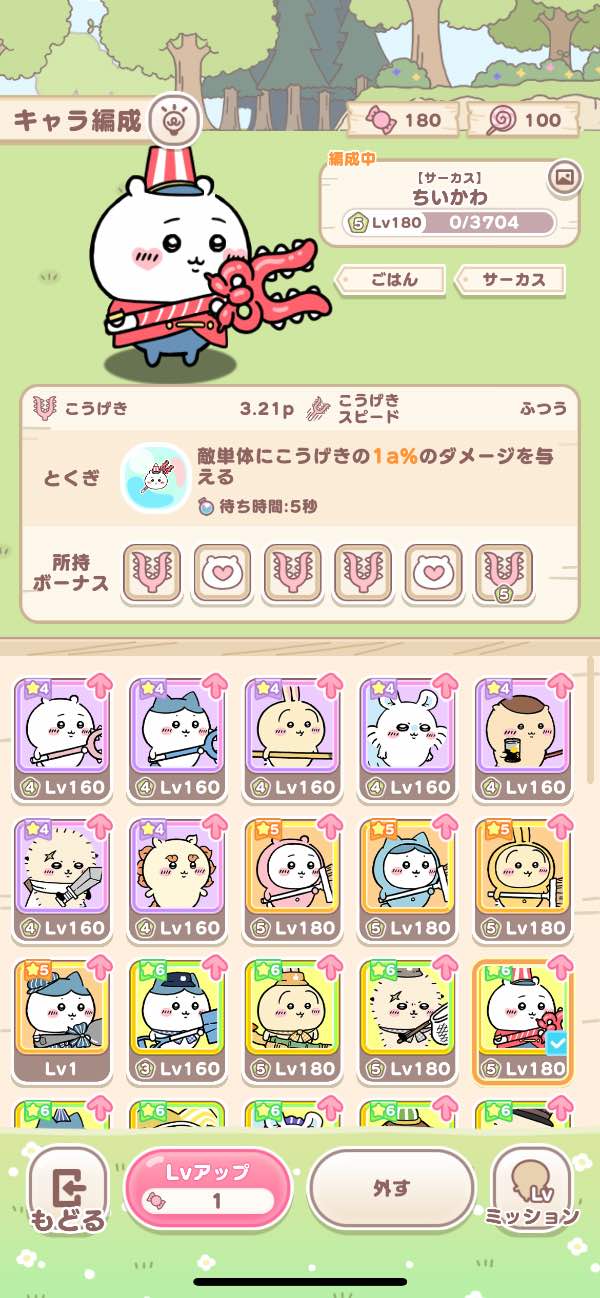Image resolution: width=600 pixels, height=1298 pixels.
Task: Open the picture icon on the character info panel
Action: [x=564, y=179]
